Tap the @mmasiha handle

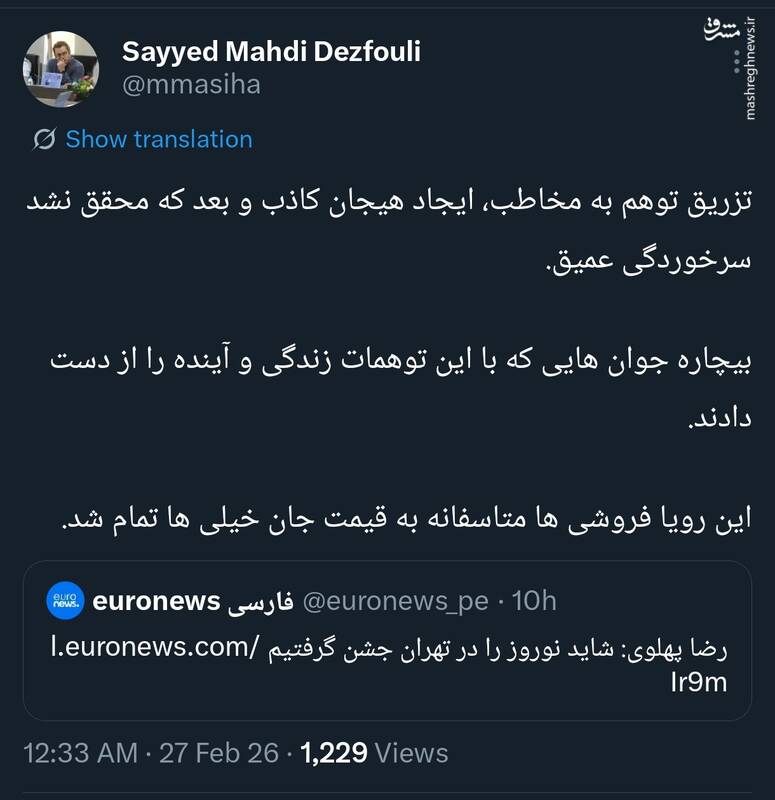click(191, 85)
